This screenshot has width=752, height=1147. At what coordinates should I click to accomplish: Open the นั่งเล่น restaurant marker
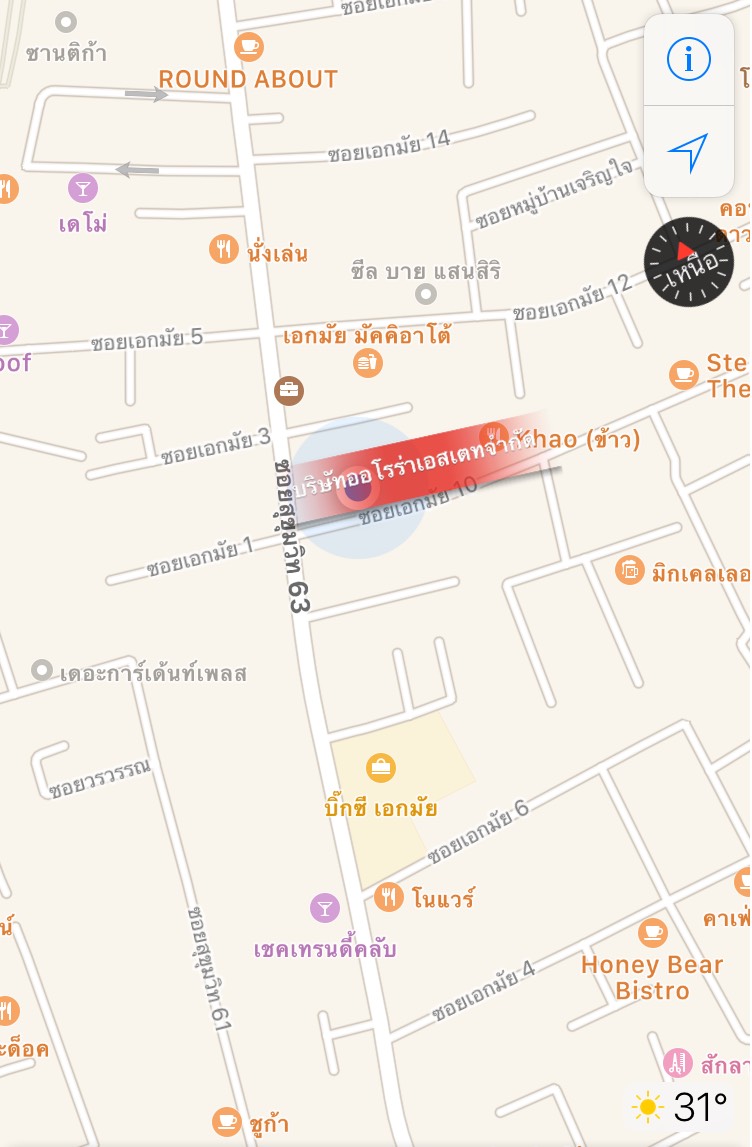[x=224, y=249]
